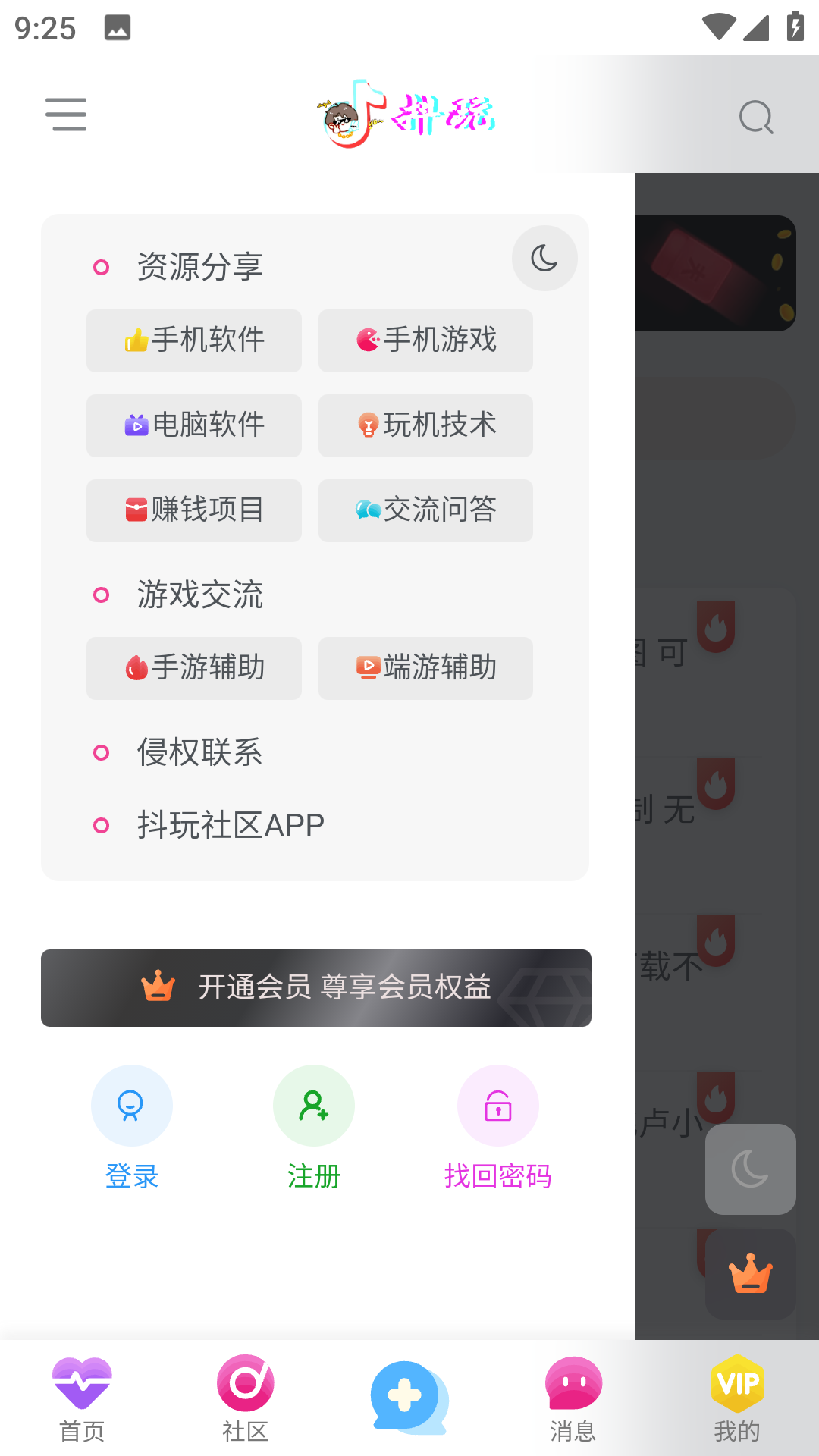Tap 开通会员 membership banner

pyautogui.click(x=316, y=988)
